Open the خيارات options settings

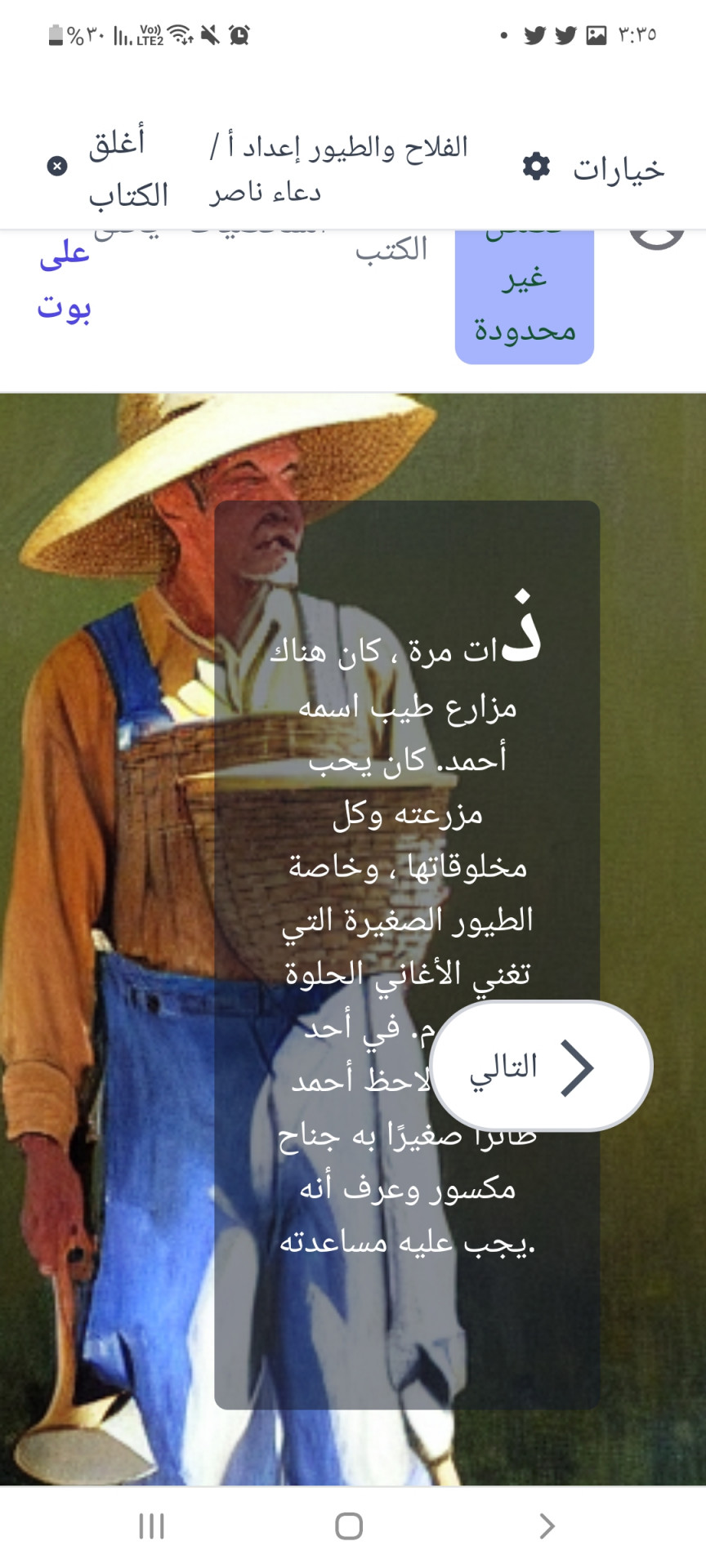[x=594, y=168]
